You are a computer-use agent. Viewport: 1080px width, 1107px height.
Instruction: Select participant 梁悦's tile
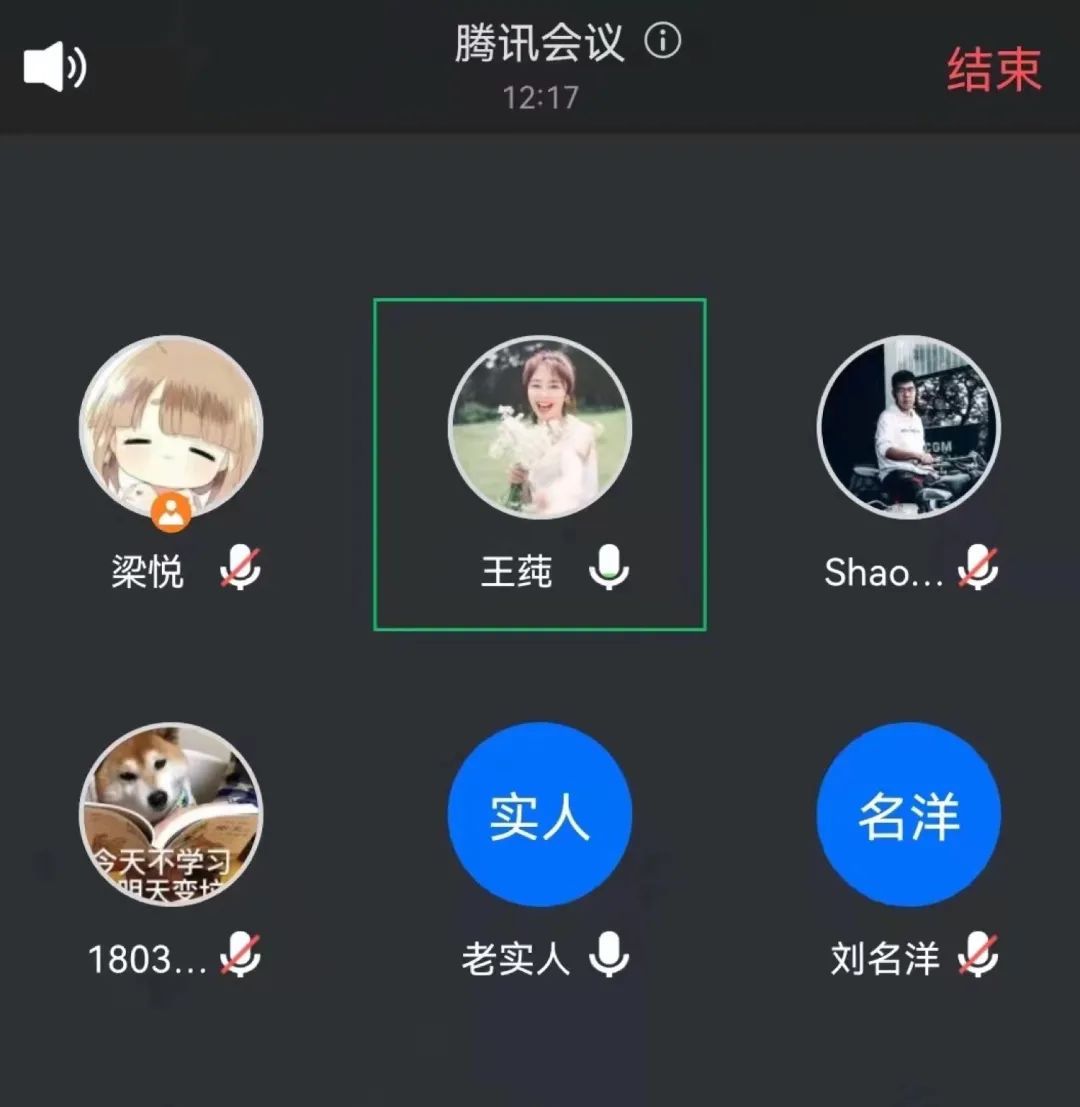171,428
